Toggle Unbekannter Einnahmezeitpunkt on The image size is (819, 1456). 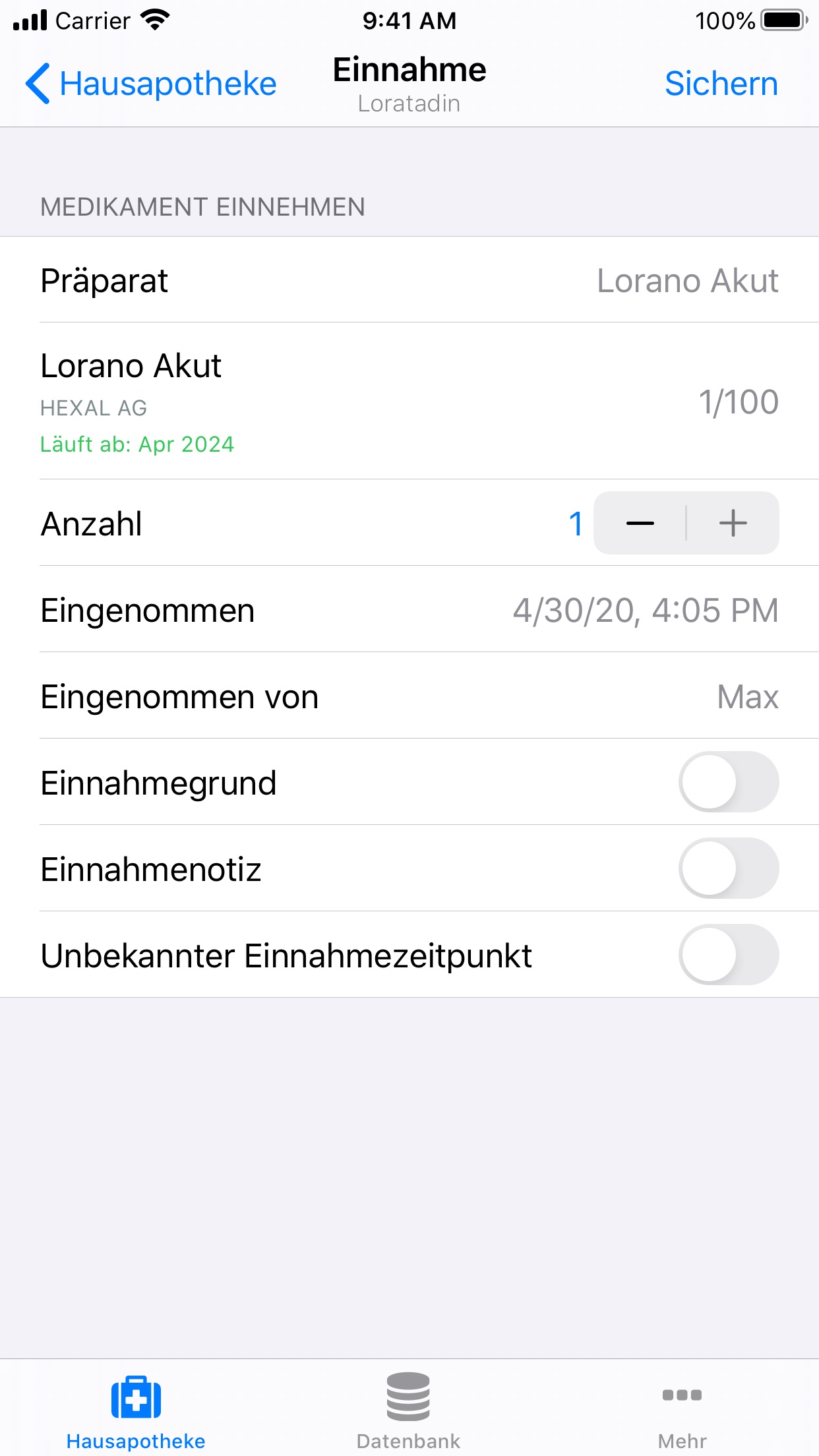point(728,955)
